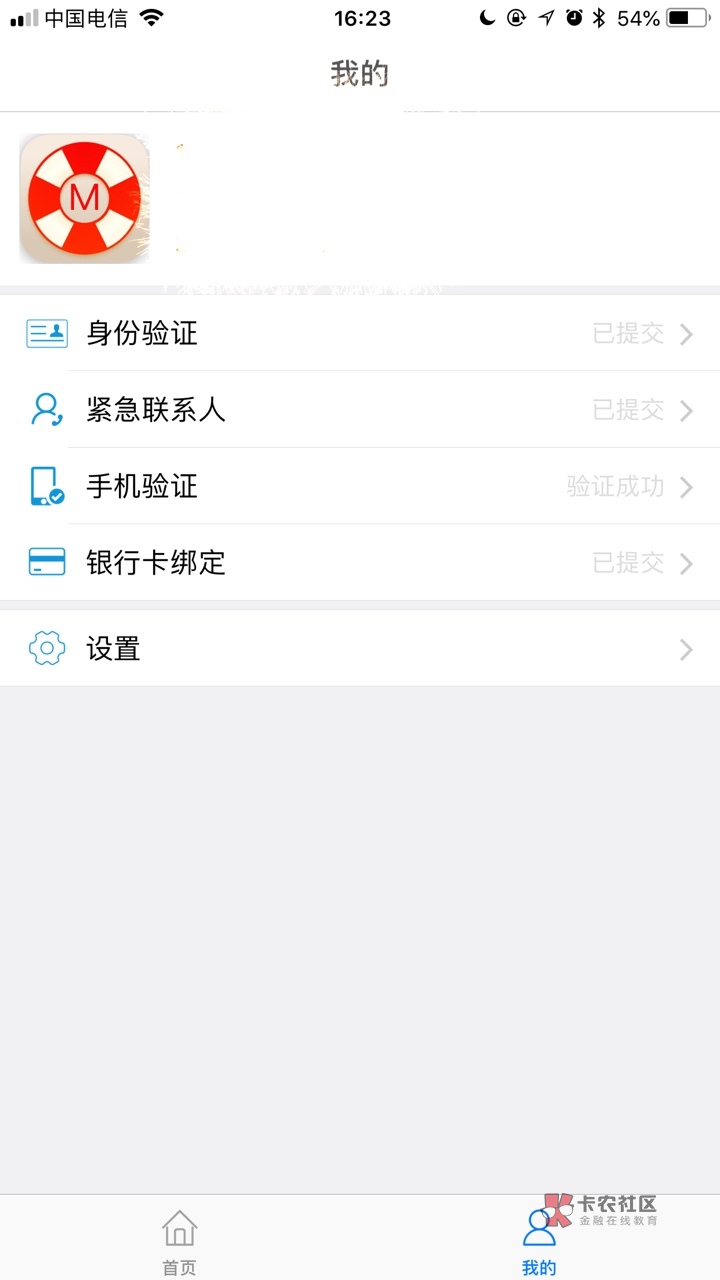The image size is (720, 1280).
Task: Switch to the 首页 tab
Action: [180, 1241]
